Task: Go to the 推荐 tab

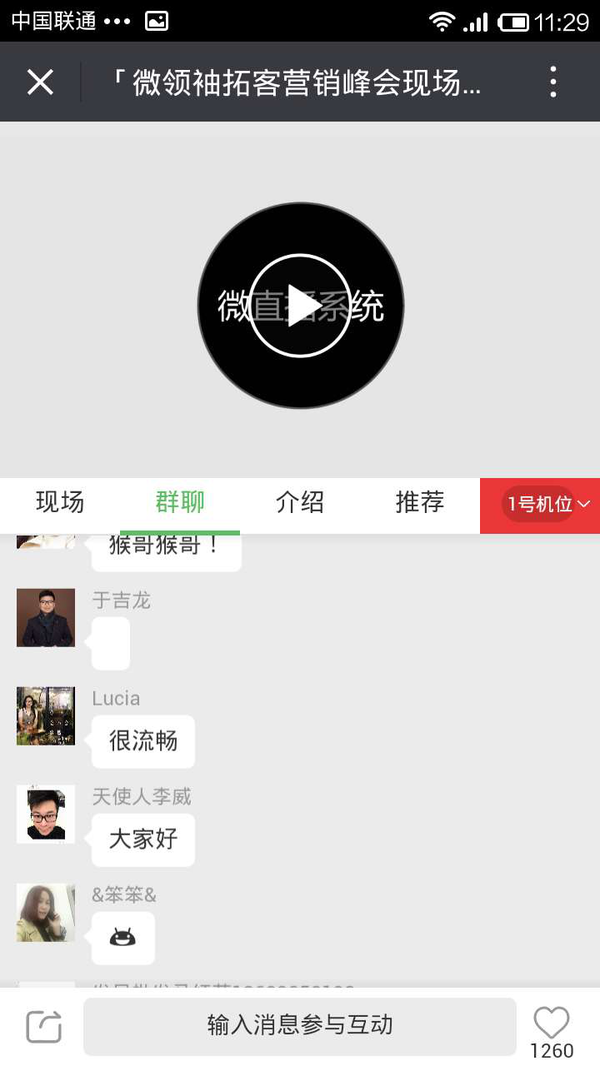Action: [420, 502]
